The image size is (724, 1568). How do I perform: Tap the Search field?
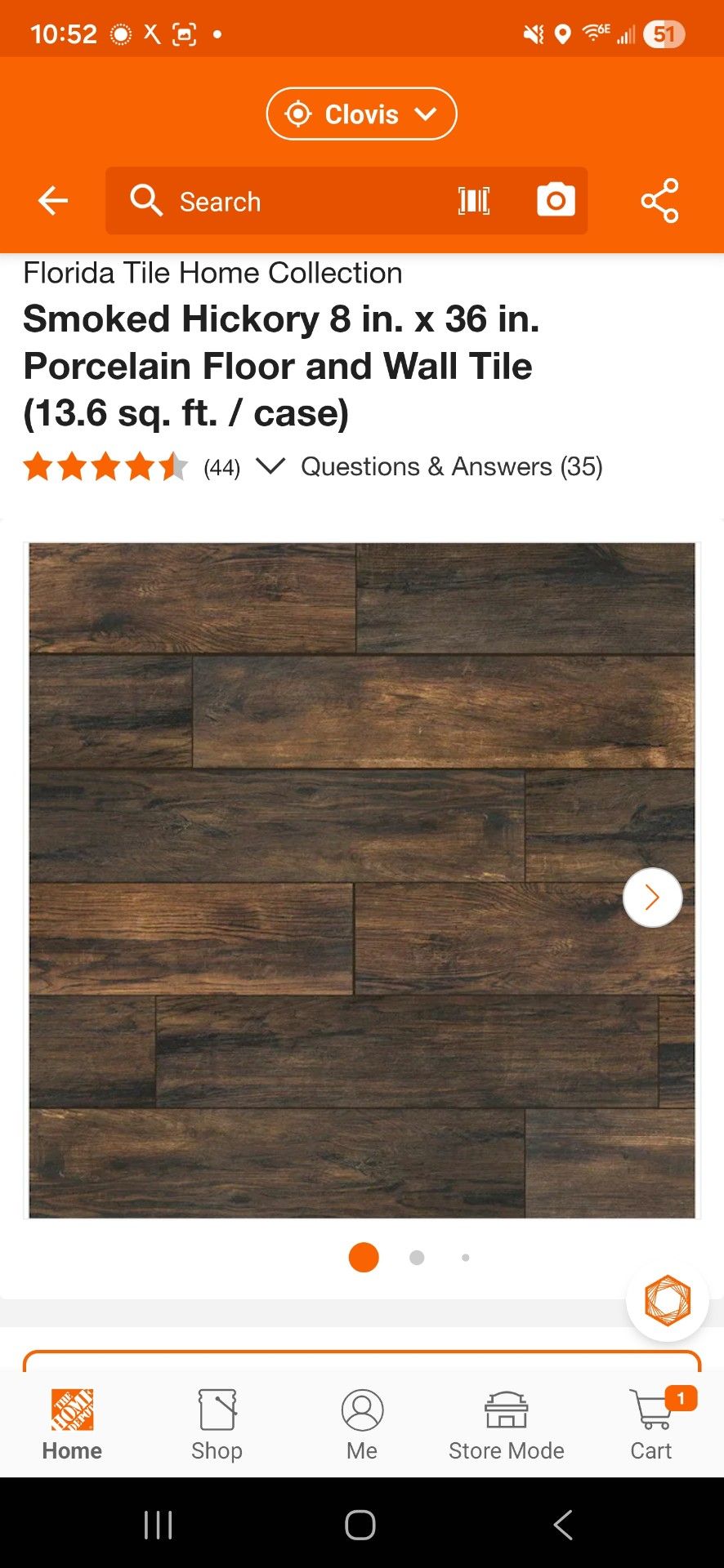point(286,201)
